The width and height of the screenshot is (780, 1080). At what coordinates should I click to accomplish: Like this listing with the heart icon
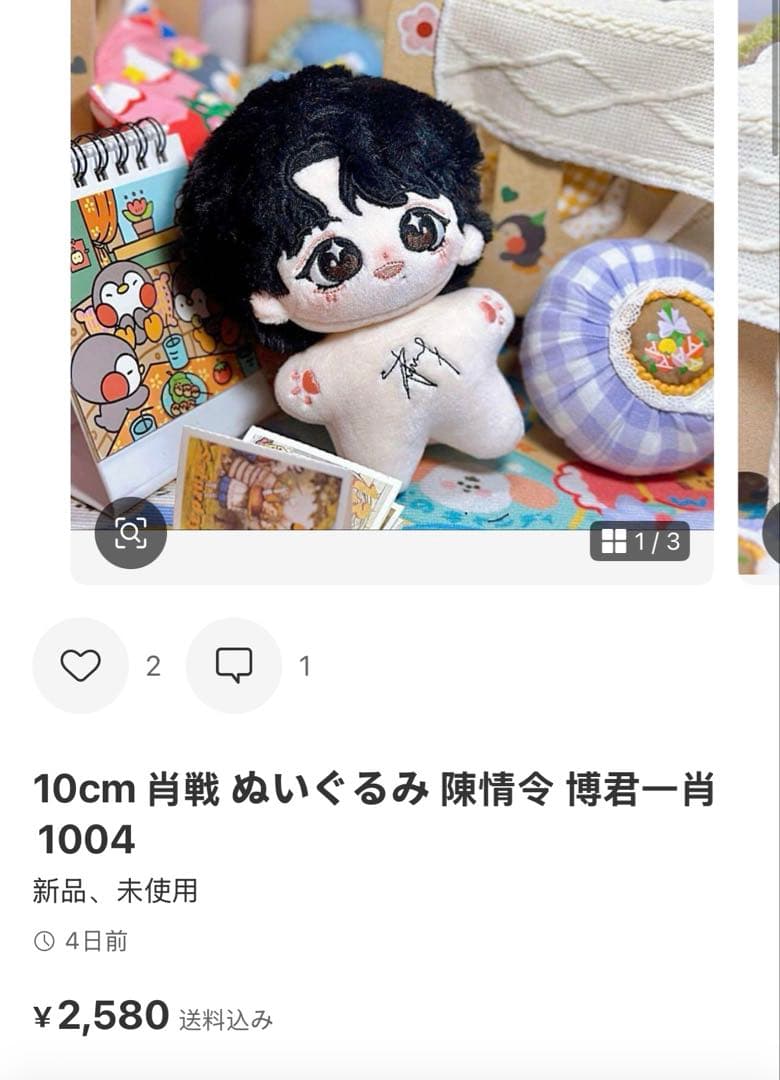point(81,666)
